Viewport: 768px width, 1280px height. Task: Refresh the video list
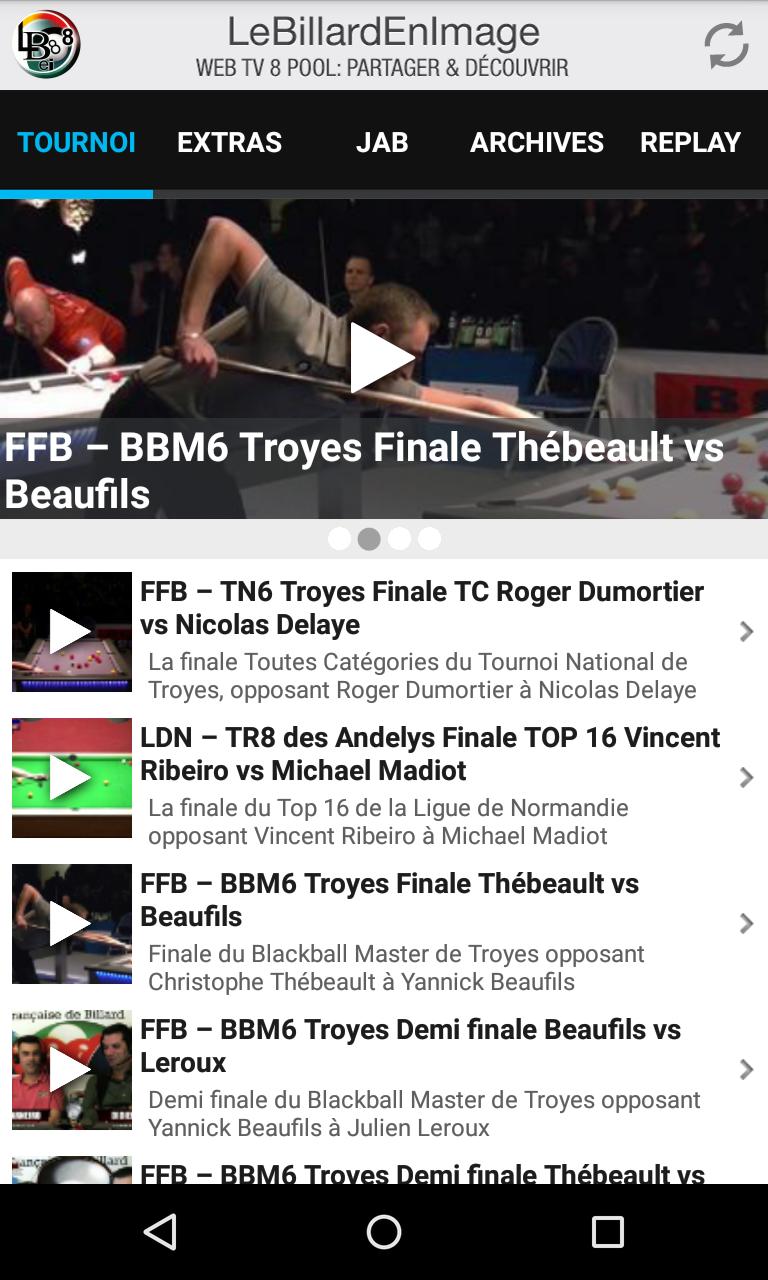click(726, 45)
